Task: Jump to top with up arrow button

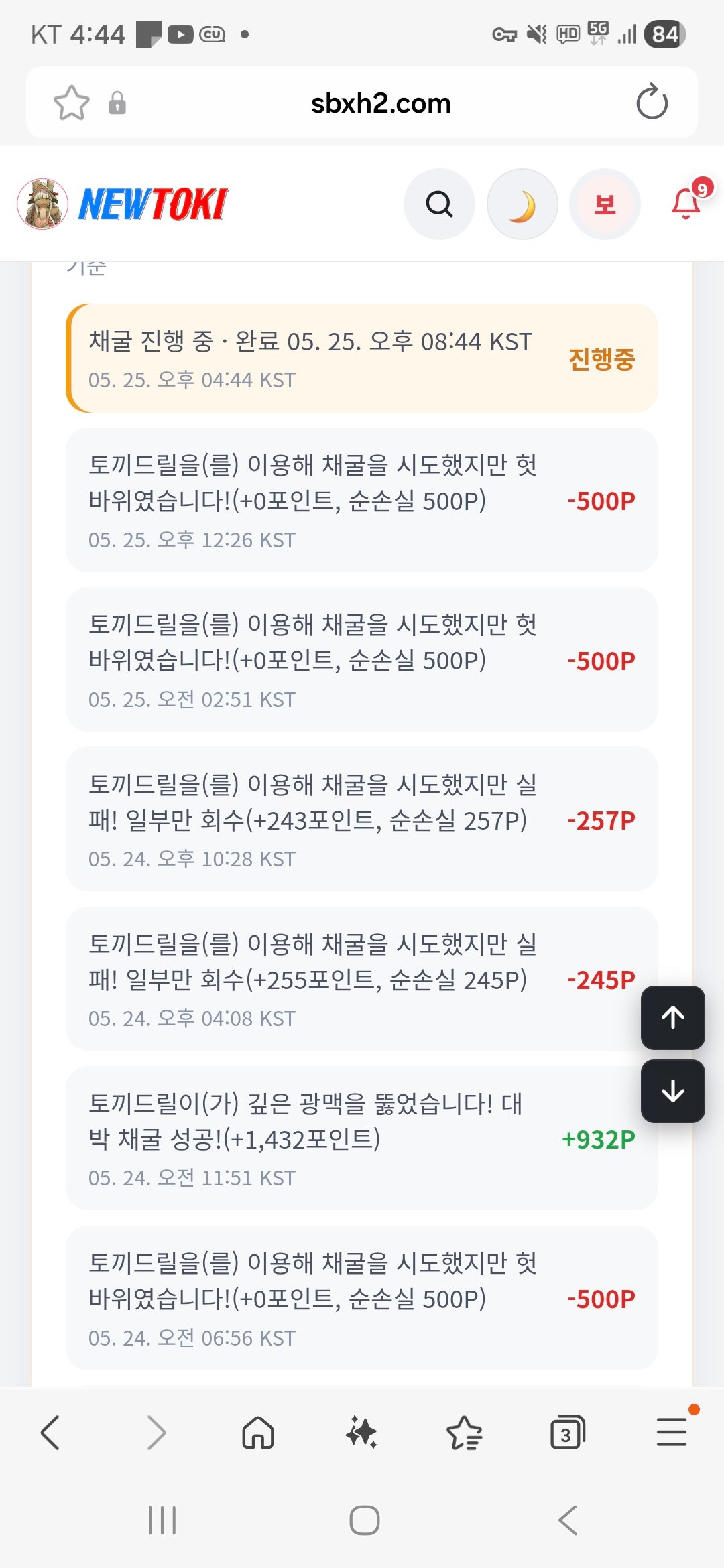Action: (672, 1017)
